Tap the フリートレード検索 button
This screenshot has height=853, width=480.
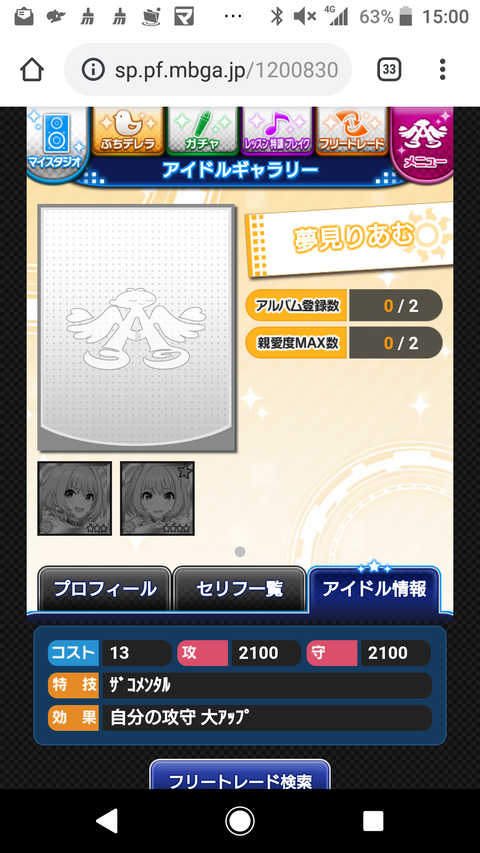click(240, 776)
